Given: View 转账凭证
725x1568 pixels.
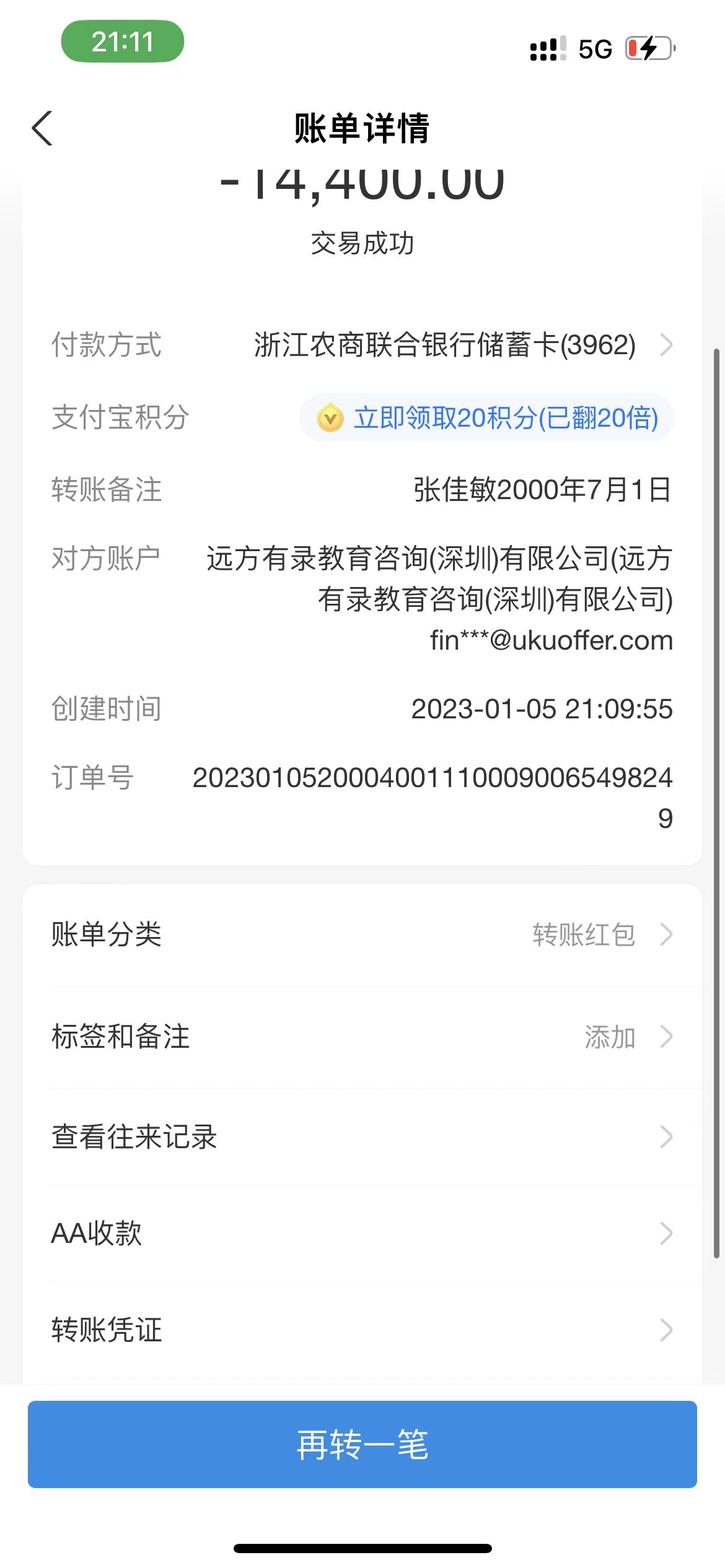Looking at the screenshot, I should point(362,1330).
